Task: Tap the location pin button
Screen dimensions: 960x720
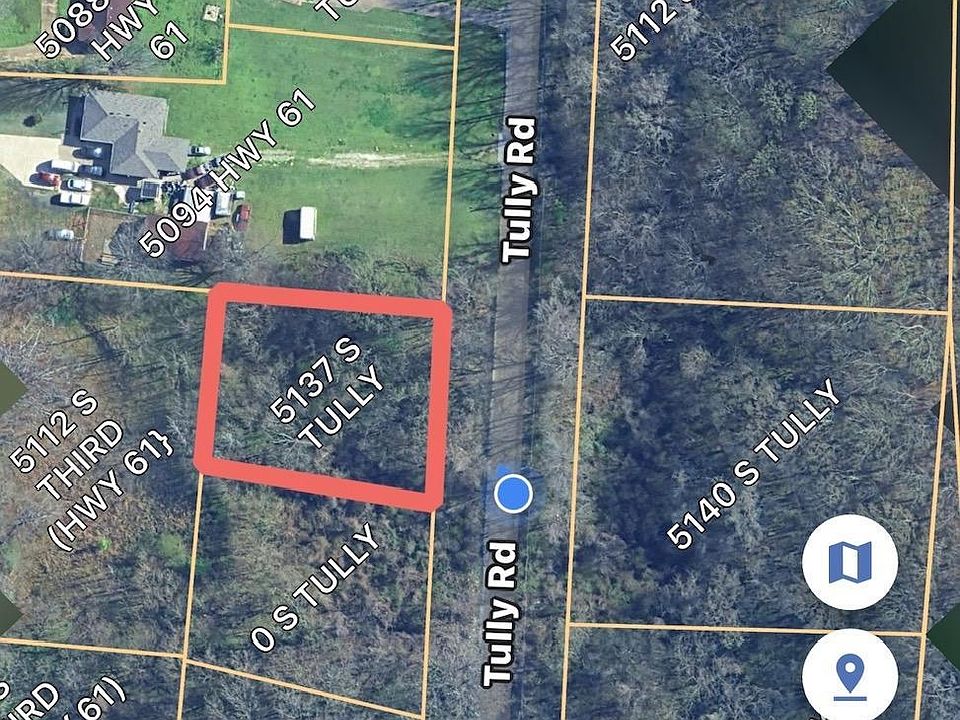Action: pyautogui.click(x=850, y=674)
